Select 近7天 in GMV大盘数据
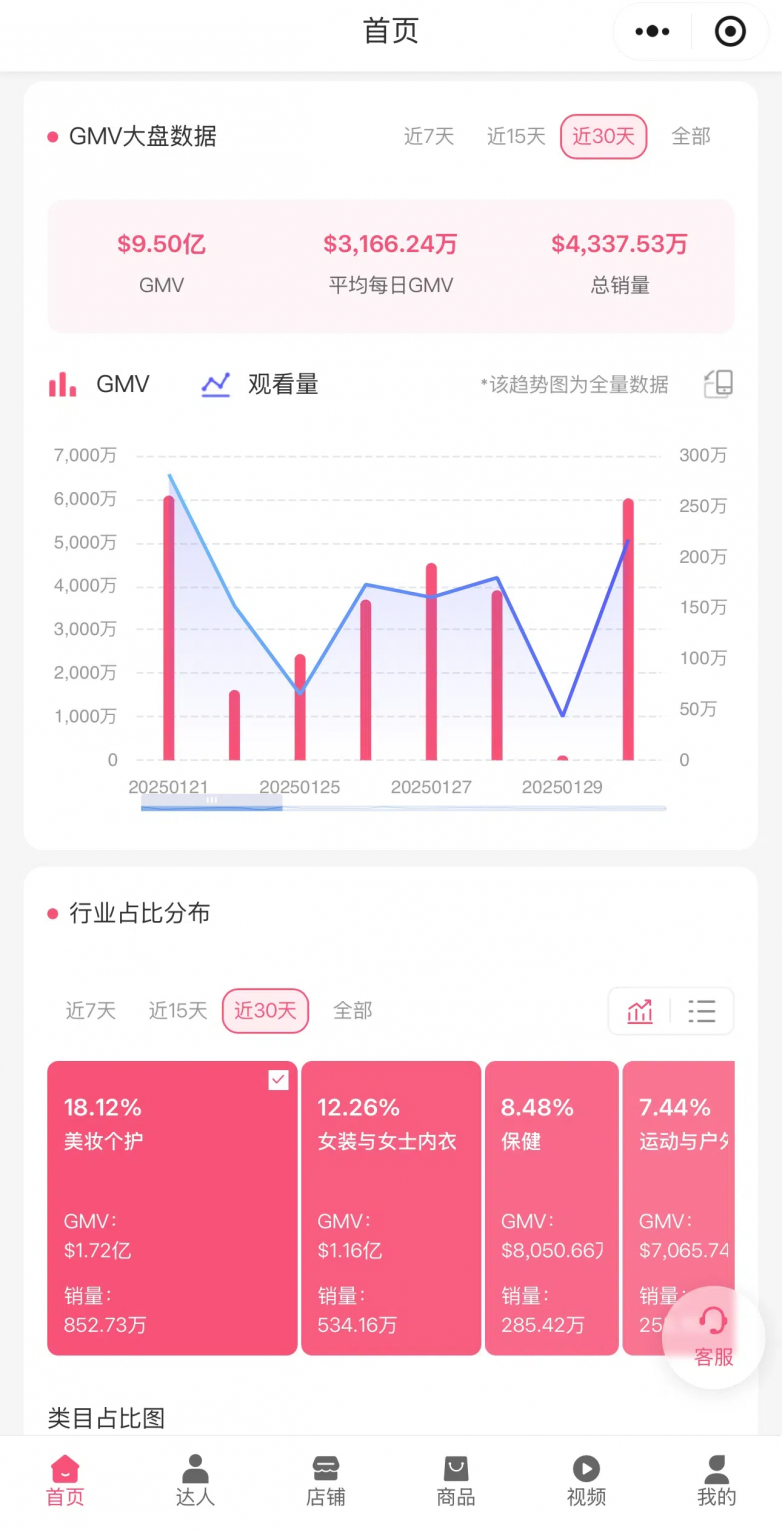This screenshot has width=782, height=1530. (x=429, y=137)
